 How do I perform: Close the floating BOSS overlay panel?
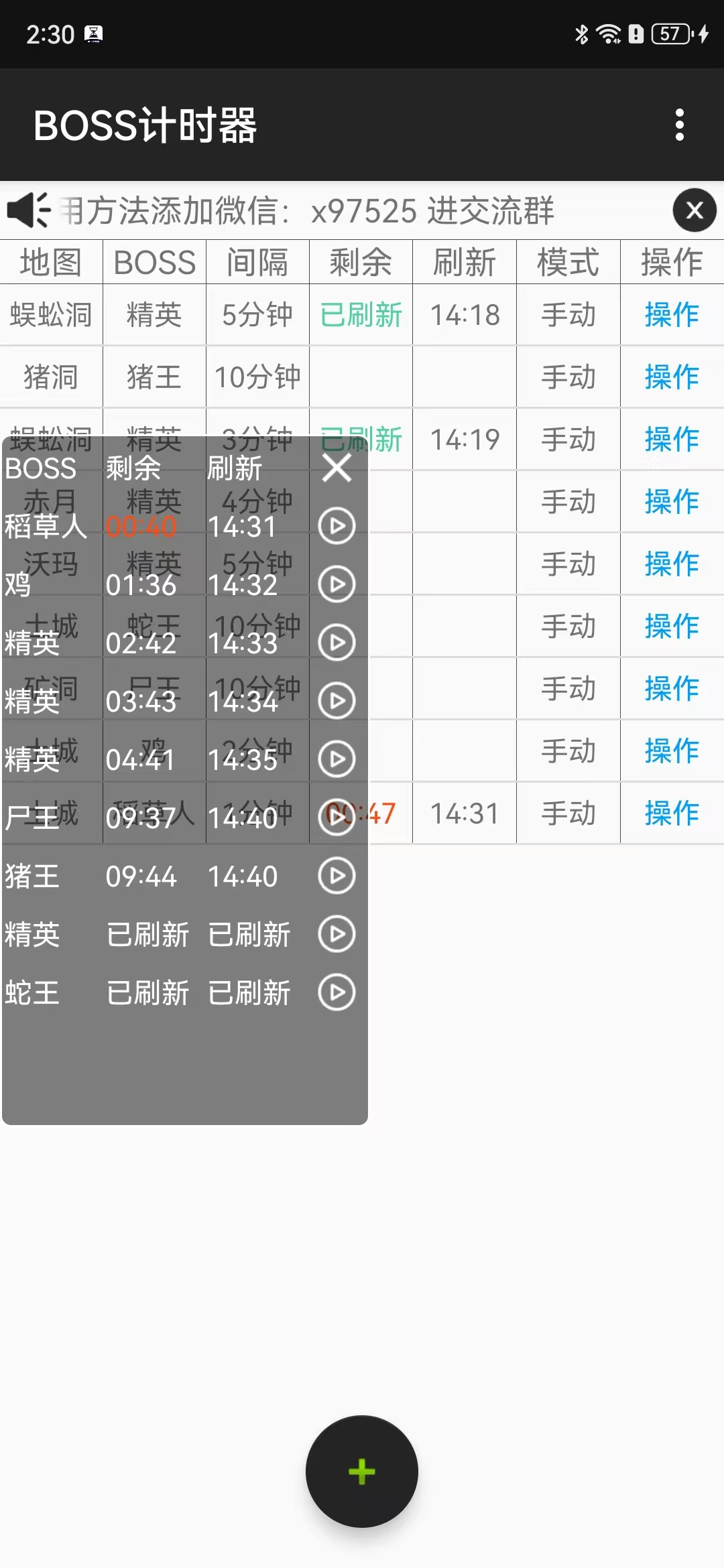[x=337, y=468]
